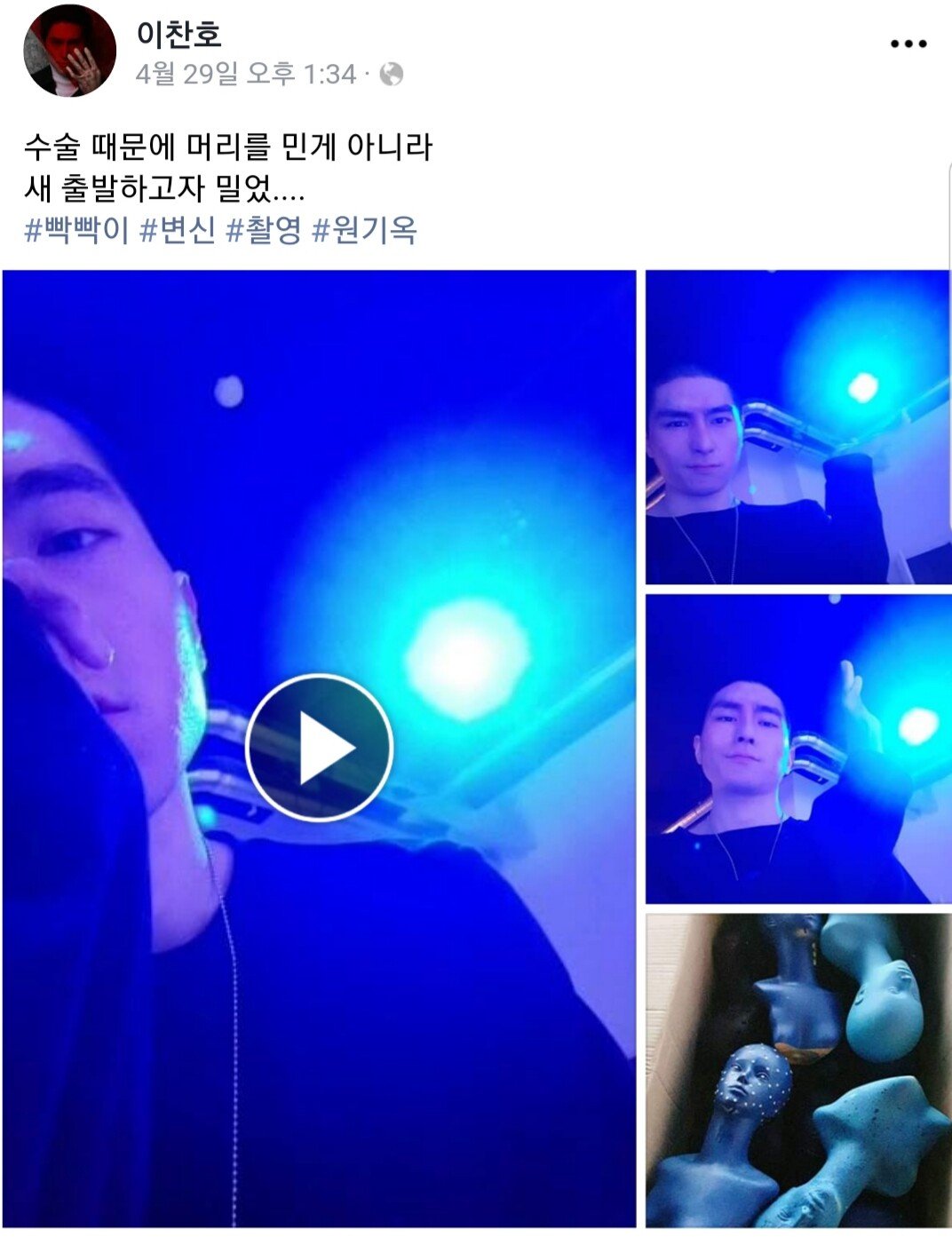Open the post's three-dot overflow menu
Image resolution: width=952 pixels, height=1237 pixels.
pyautogui.click(x=908, y=44)
